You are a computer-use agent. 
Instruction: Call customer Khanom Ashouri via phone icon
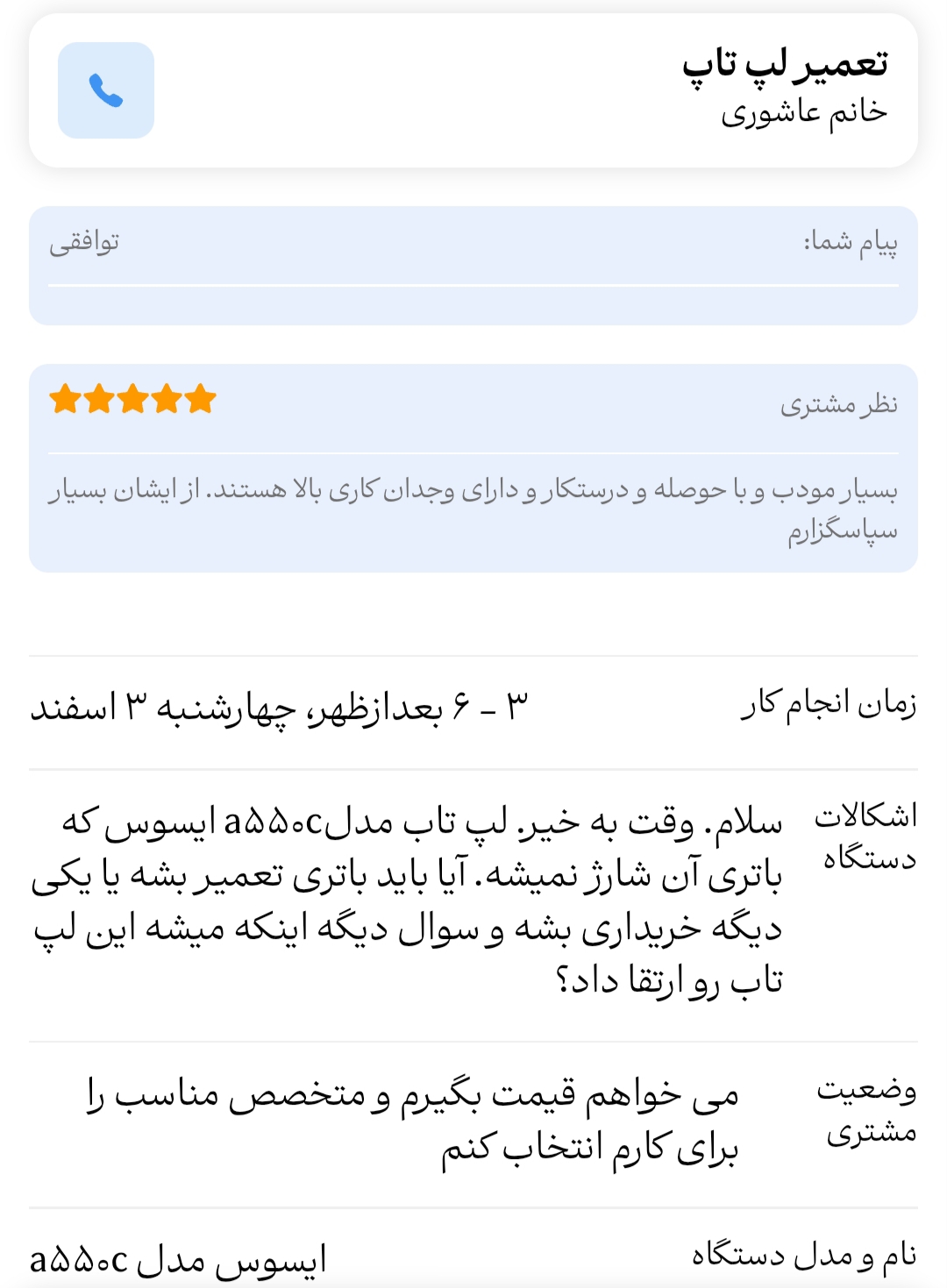pos(106,90)
